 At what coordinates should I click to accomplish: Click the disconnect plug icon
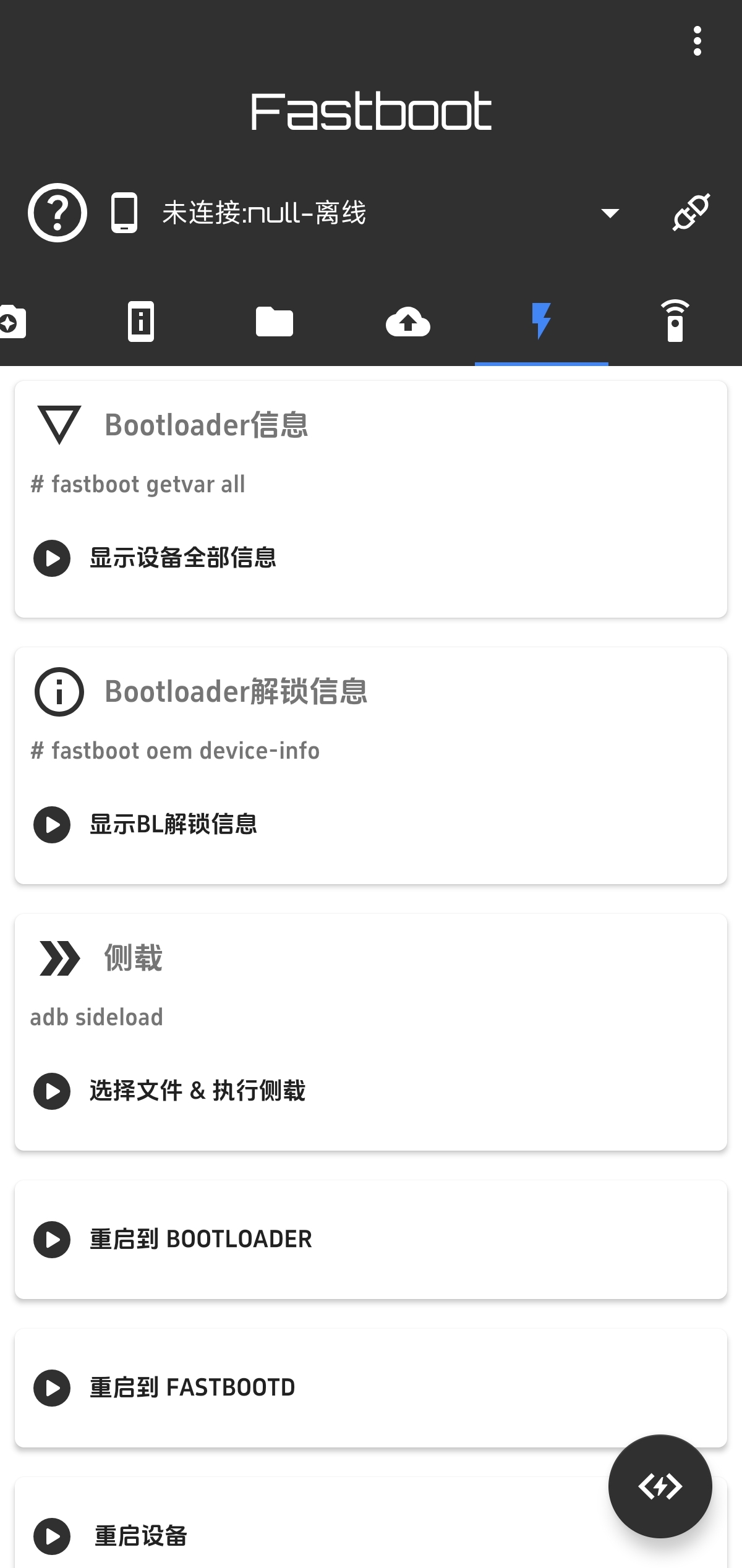click(691, 213)
